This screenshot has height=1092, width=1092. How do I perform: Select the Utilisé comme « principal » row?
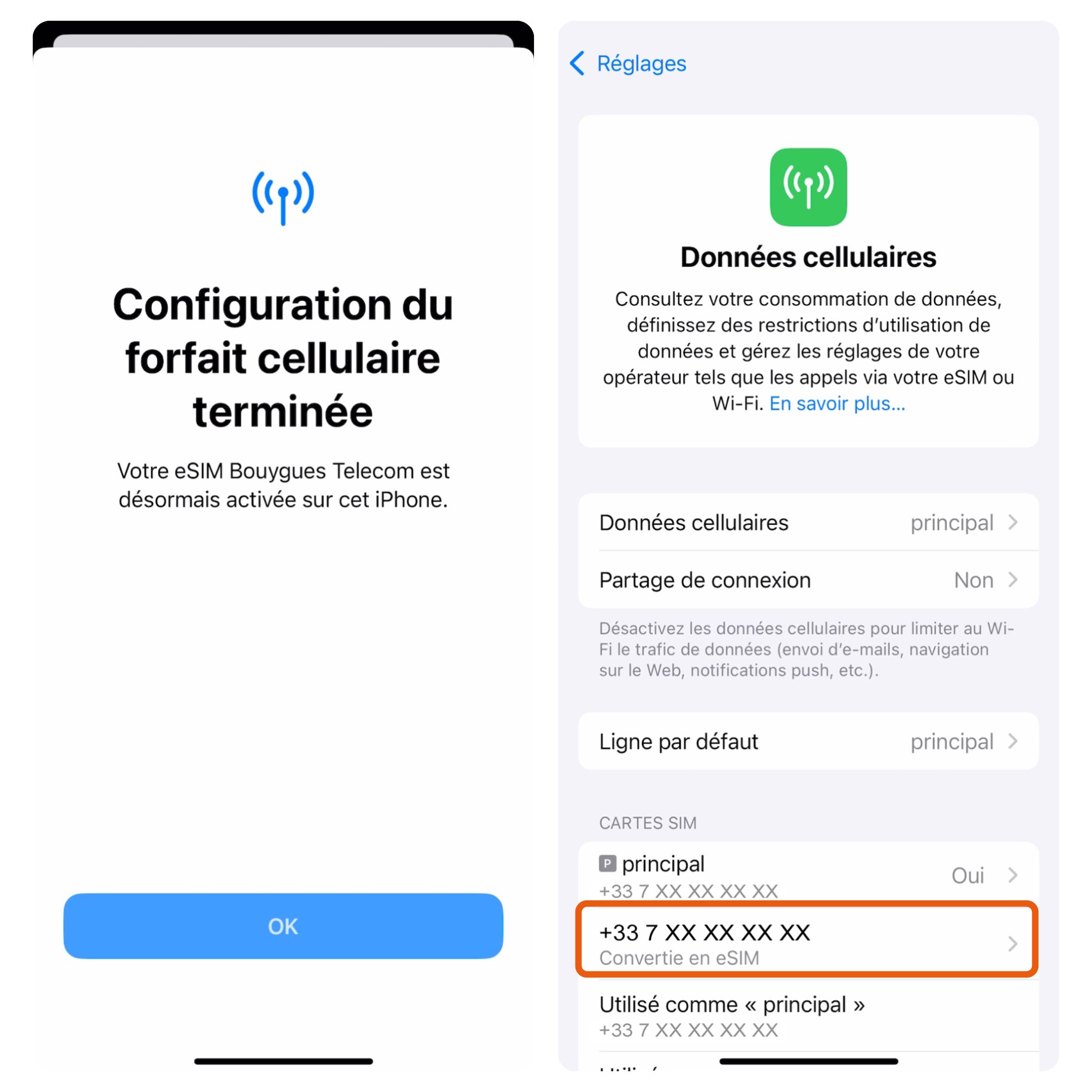[808, 1016]
